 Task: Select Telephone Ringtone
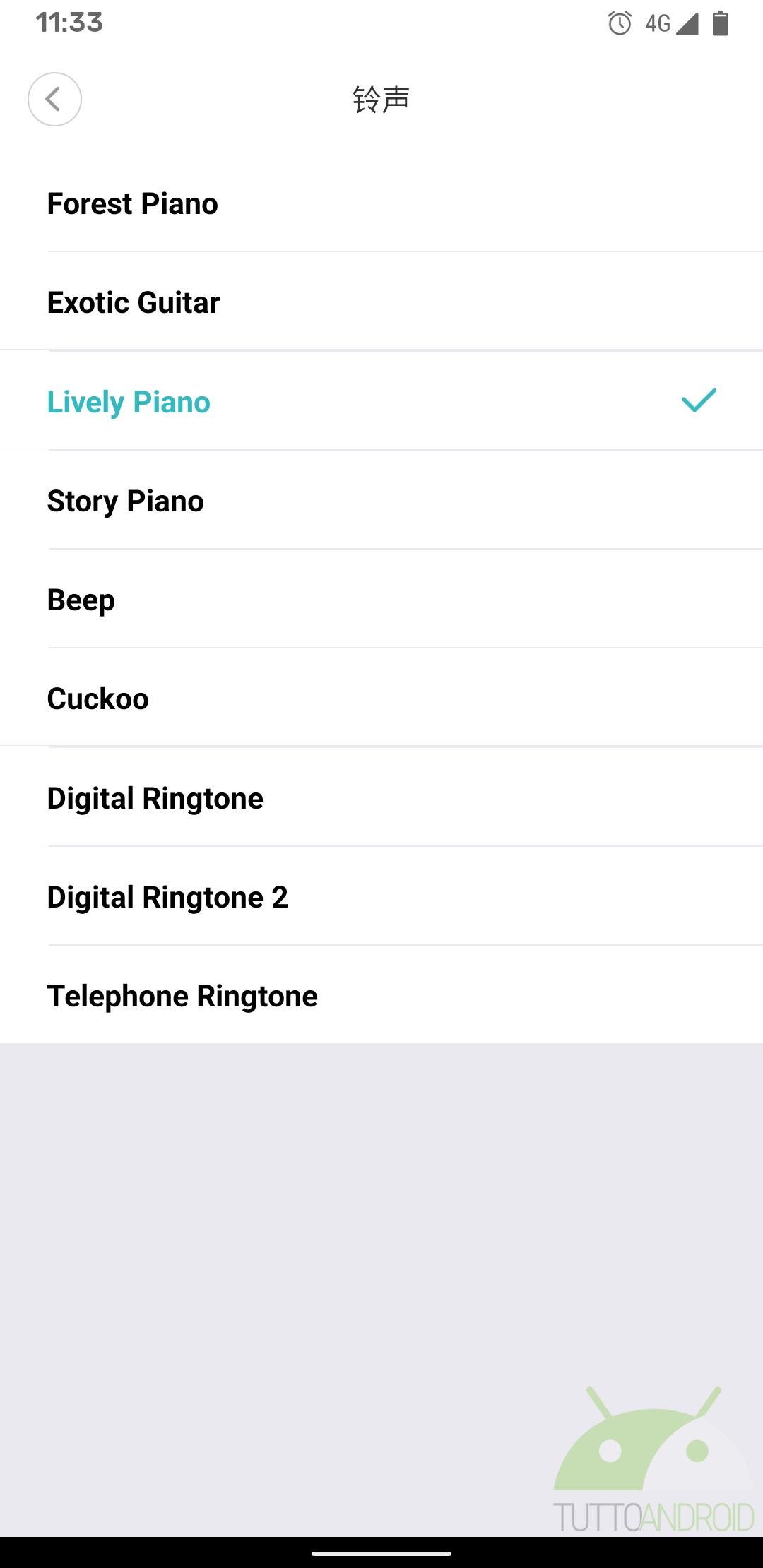(381, 995)
